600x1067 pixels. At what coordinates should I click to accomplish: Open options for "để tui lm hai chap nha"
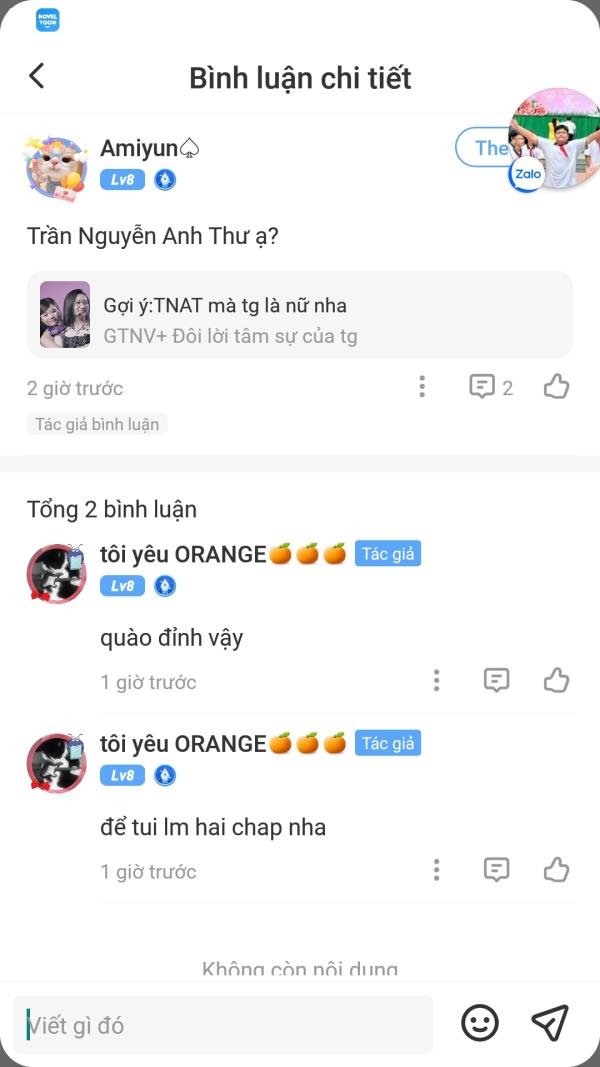click(436, 870)
